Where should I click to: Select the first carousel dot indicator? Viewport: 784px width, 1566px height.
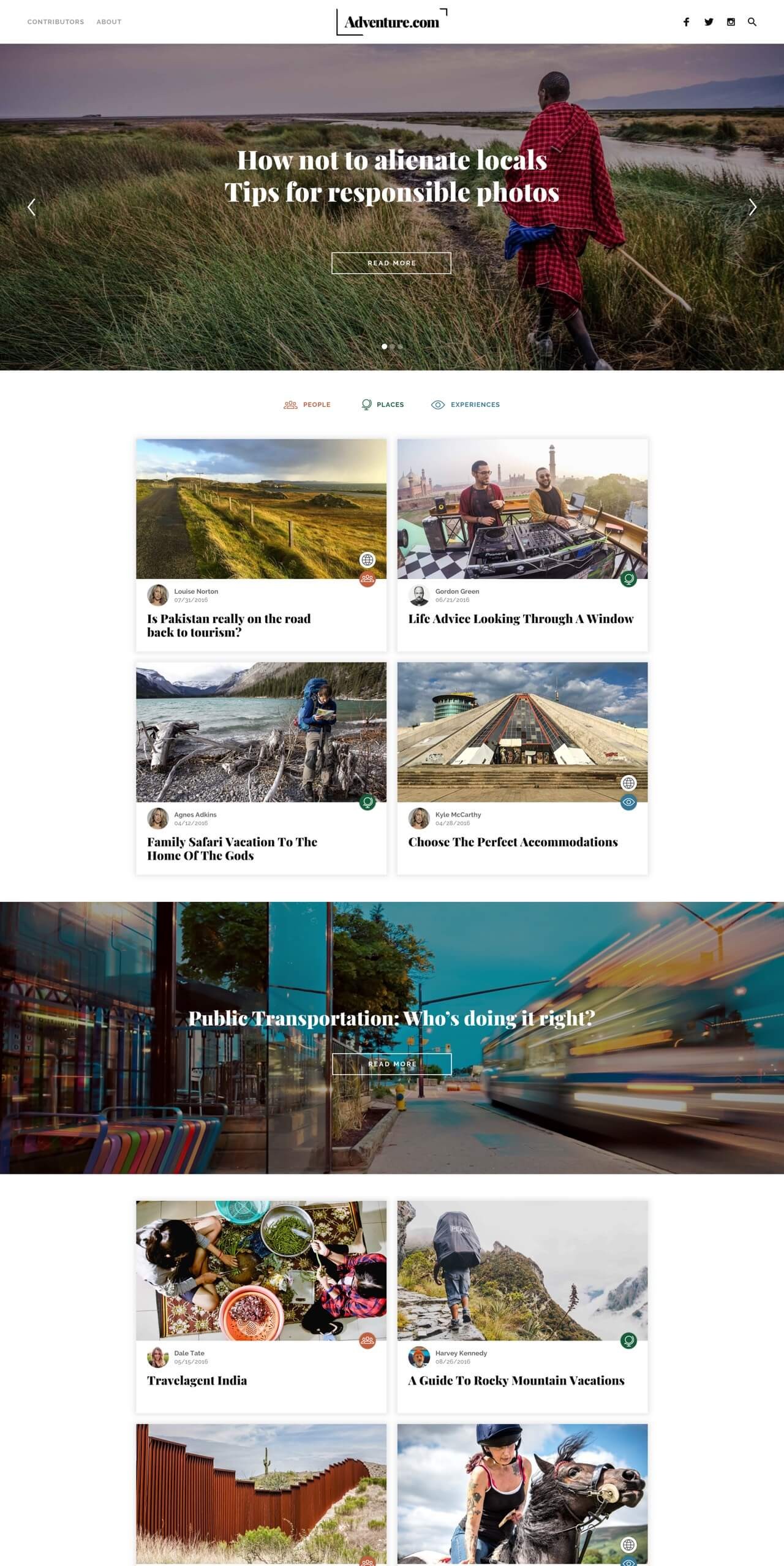tap(384, 346)
